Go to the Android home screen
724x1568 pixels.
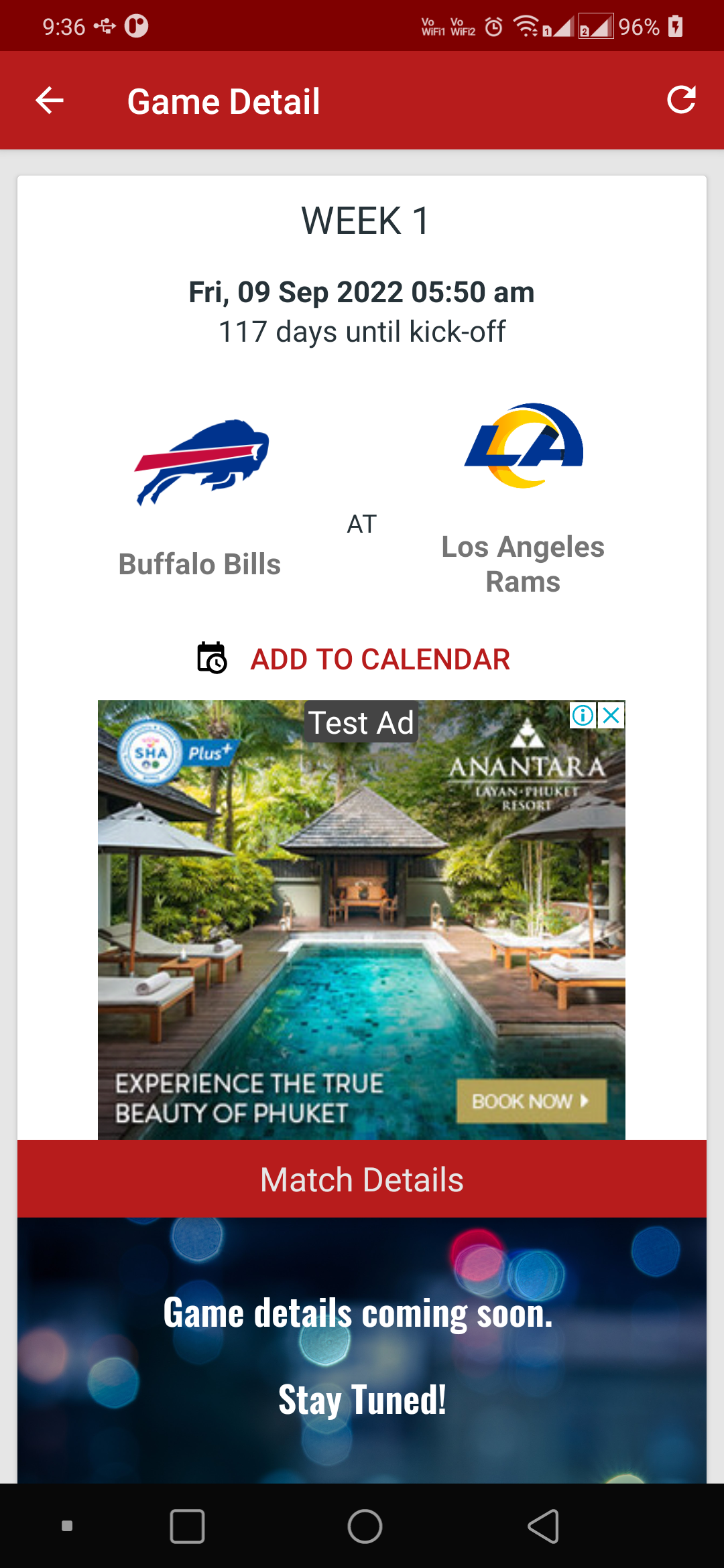point(365,1526)
